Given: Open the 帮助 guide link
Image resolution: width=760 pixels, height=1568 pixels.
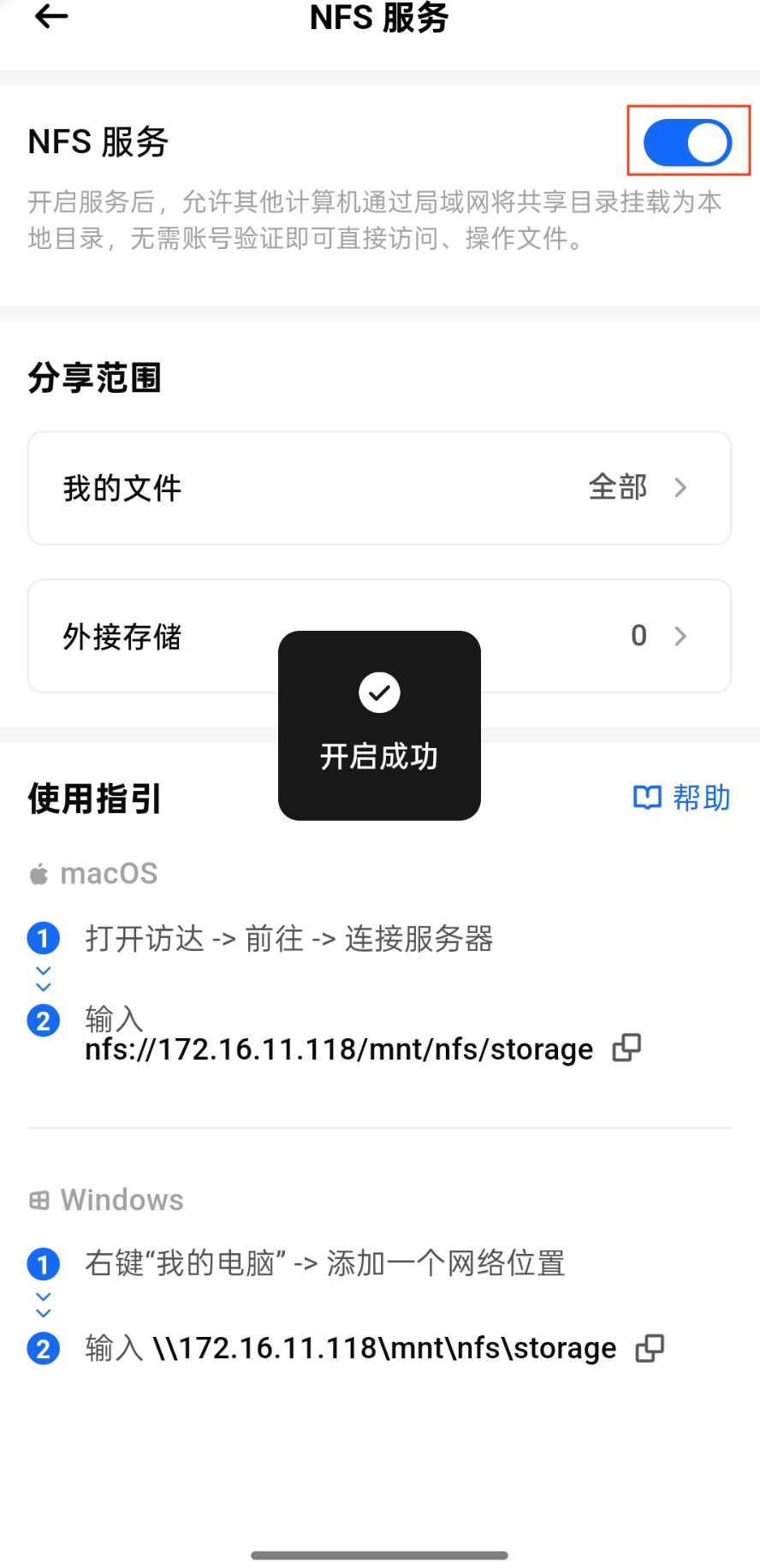Looking at the screenshot, I should click(x=681, y=798).
